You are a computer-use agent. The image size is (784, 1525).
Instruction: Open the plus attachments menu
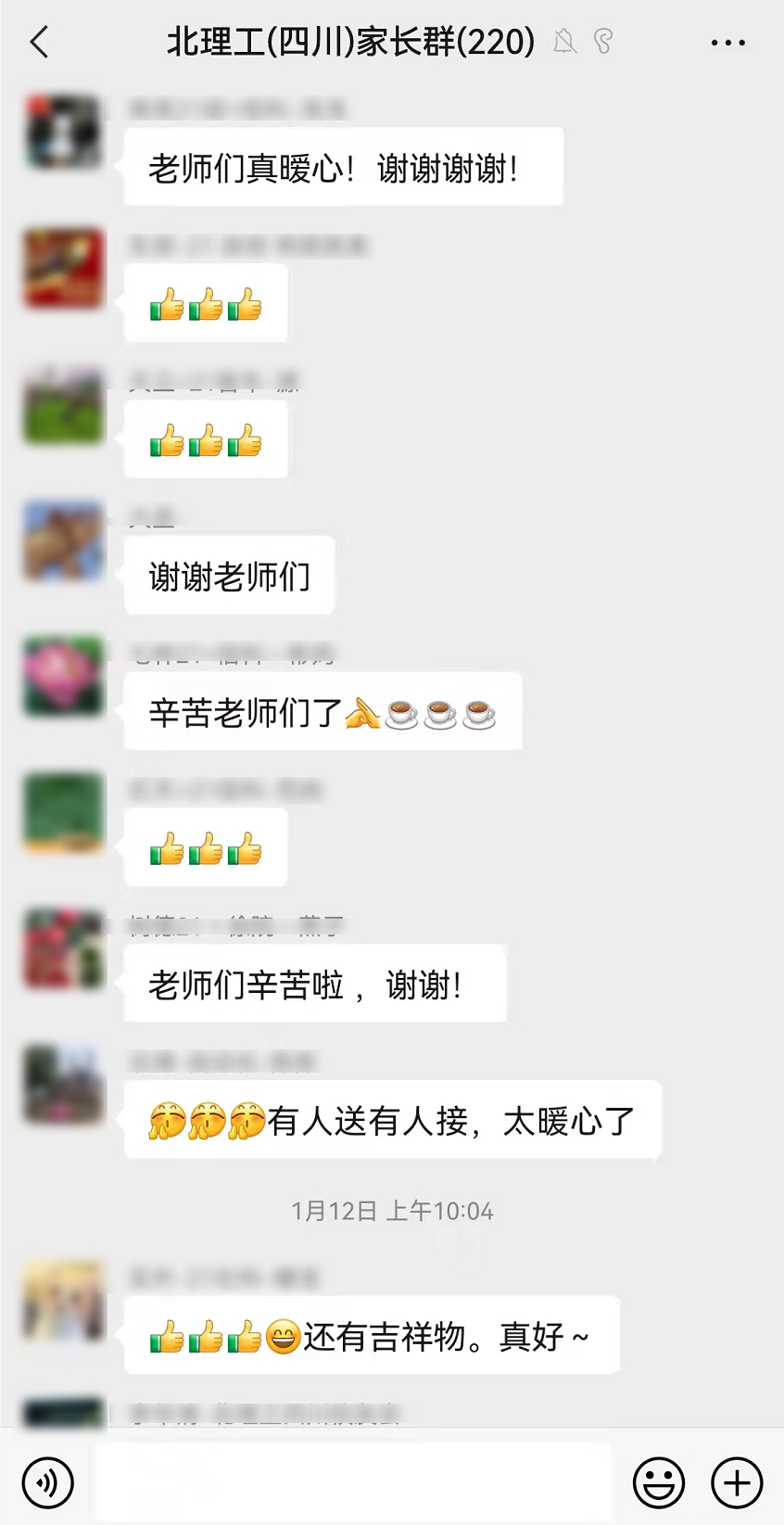pyautogui.click(x=737, y=1482)
